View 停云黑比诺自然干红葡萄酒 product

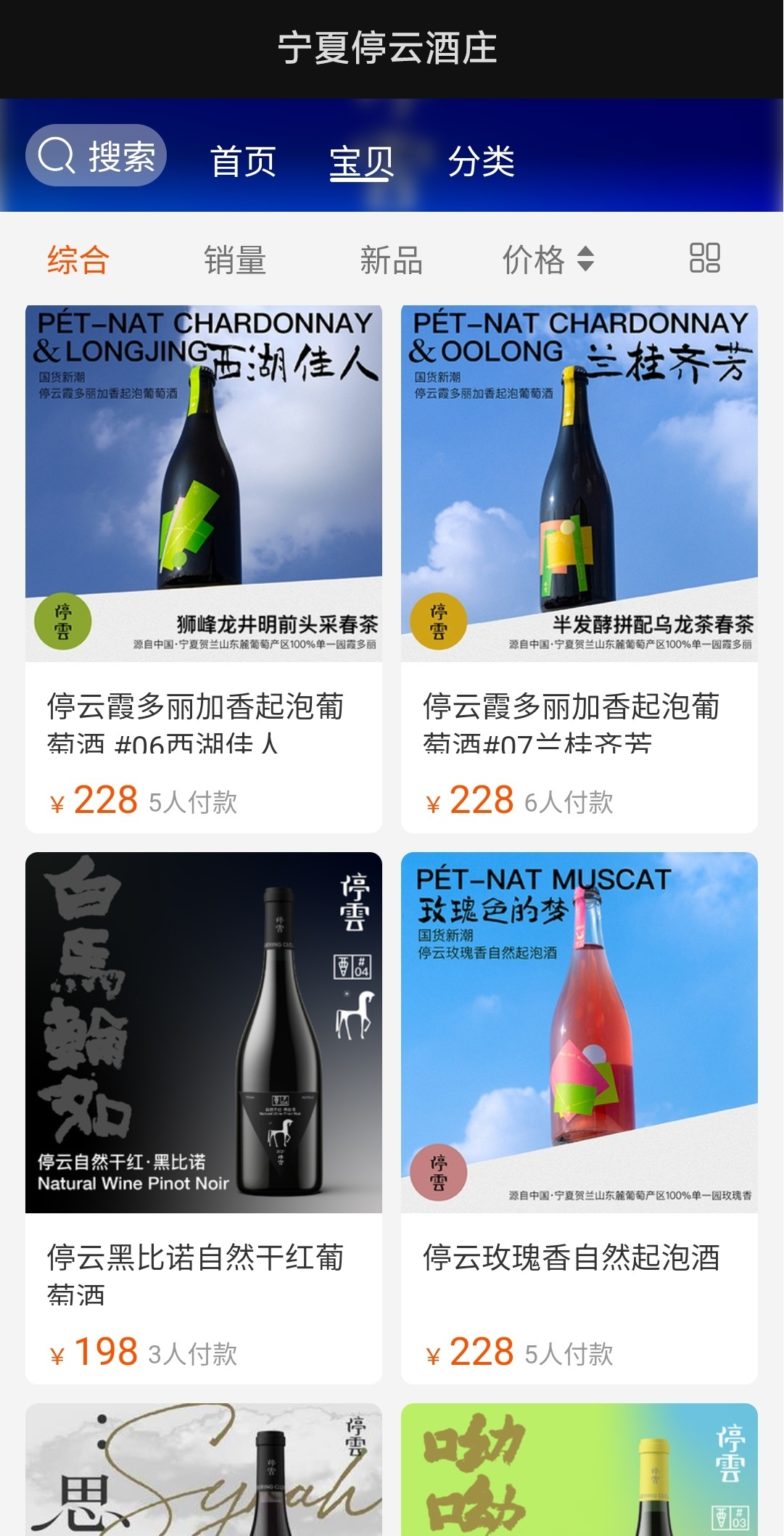pos(203,1117)
